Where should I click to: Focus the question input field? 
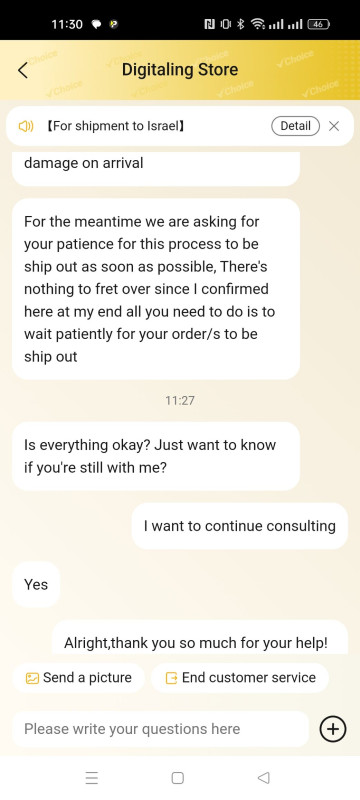[160, 729]
